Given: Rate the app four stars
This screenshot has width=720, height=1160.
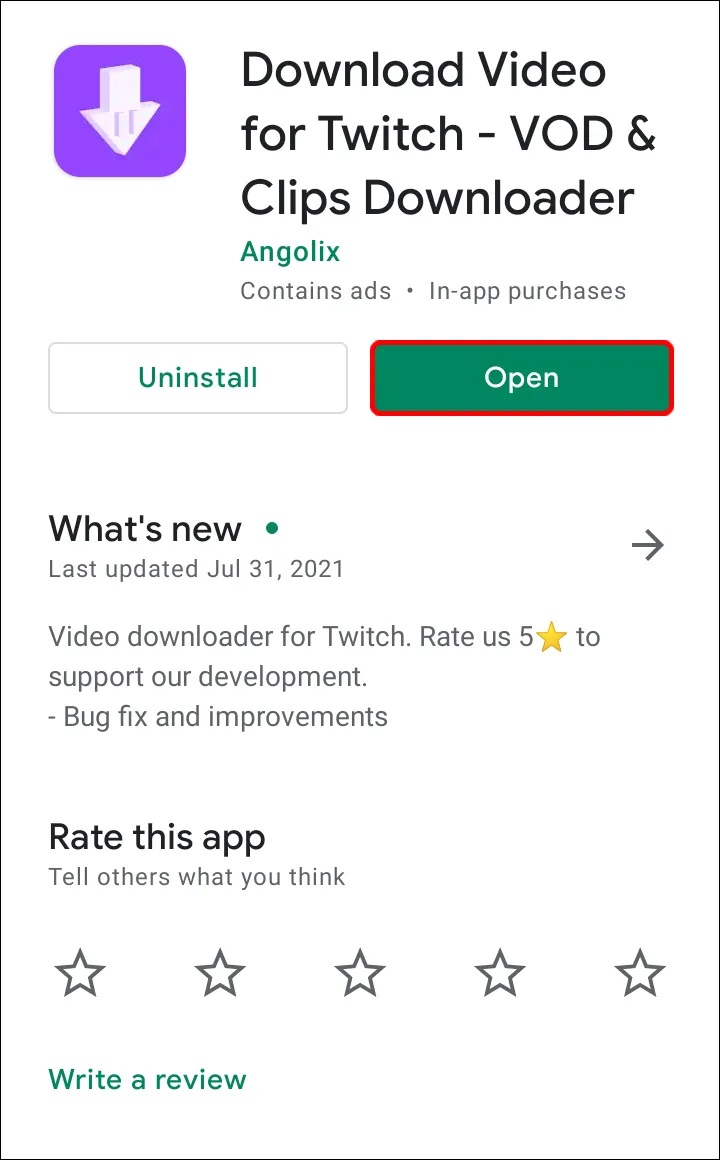Looking at the screenshot, I should (499, 972).
